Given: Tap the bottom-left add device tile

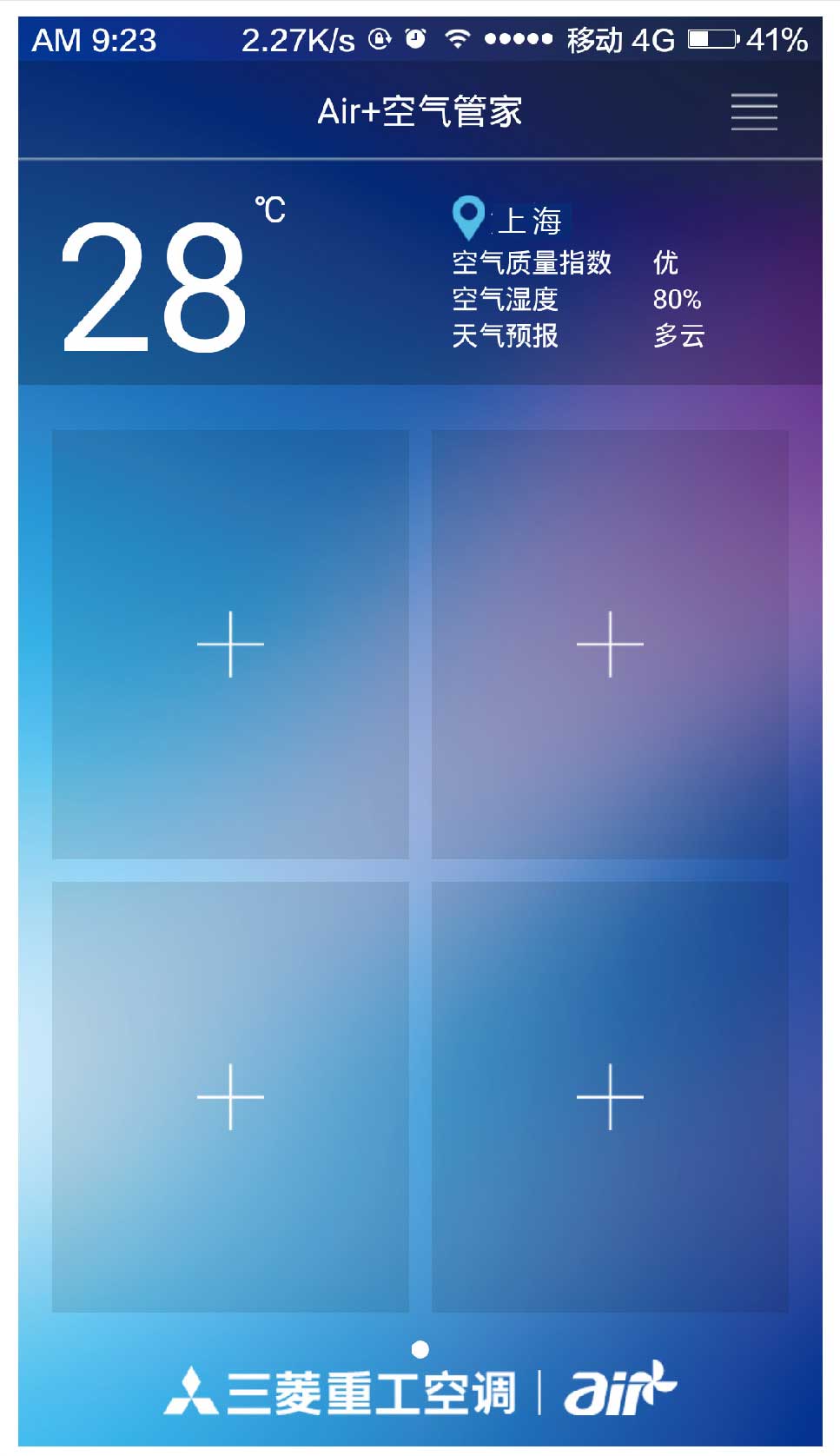Looking at the screenshot, I should 230,1096.
